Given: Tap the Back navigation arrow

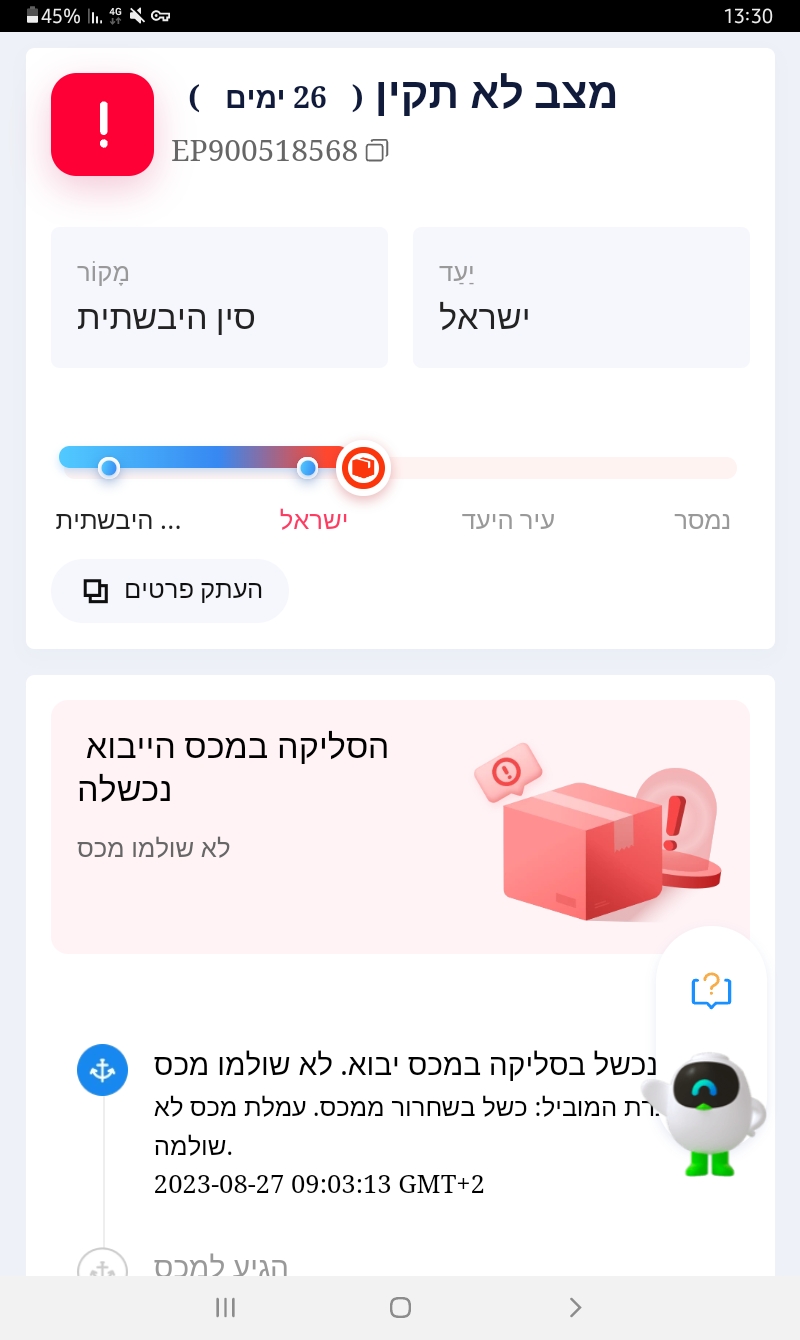Looking at the screenshot, I should pos(575,1307).
